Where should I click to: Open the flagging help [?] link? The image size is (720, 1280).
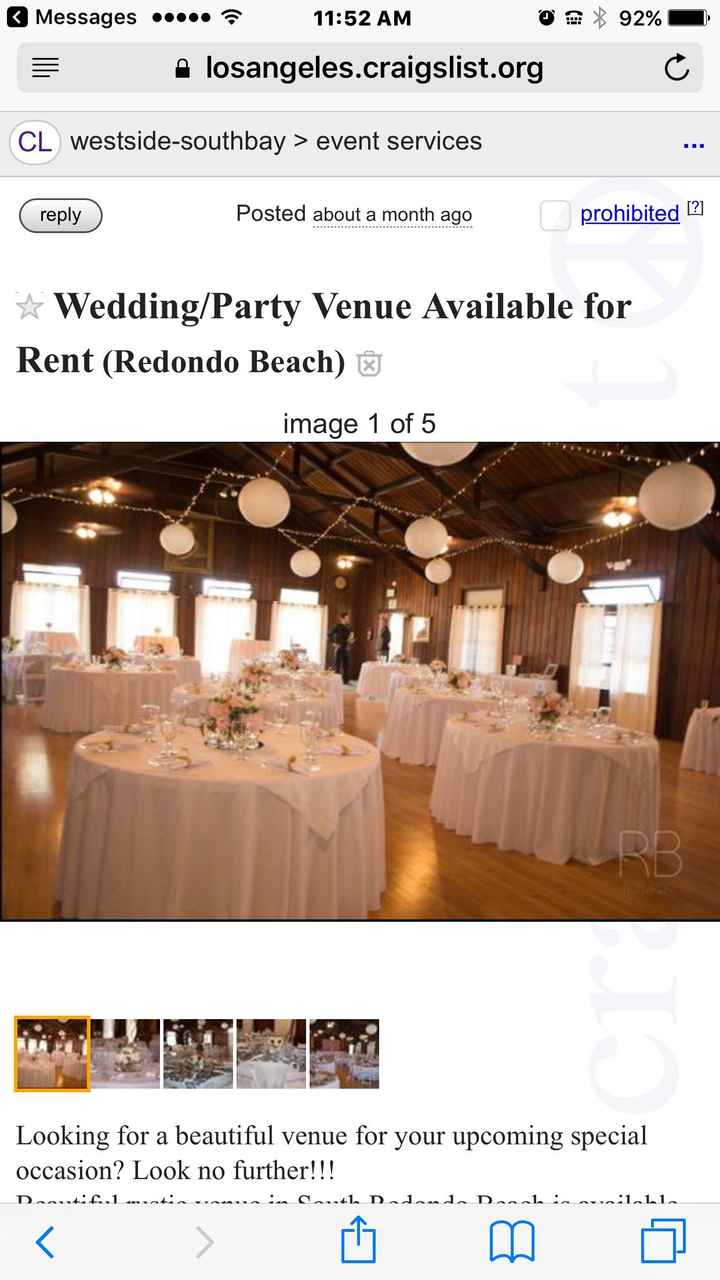[696, 208]
